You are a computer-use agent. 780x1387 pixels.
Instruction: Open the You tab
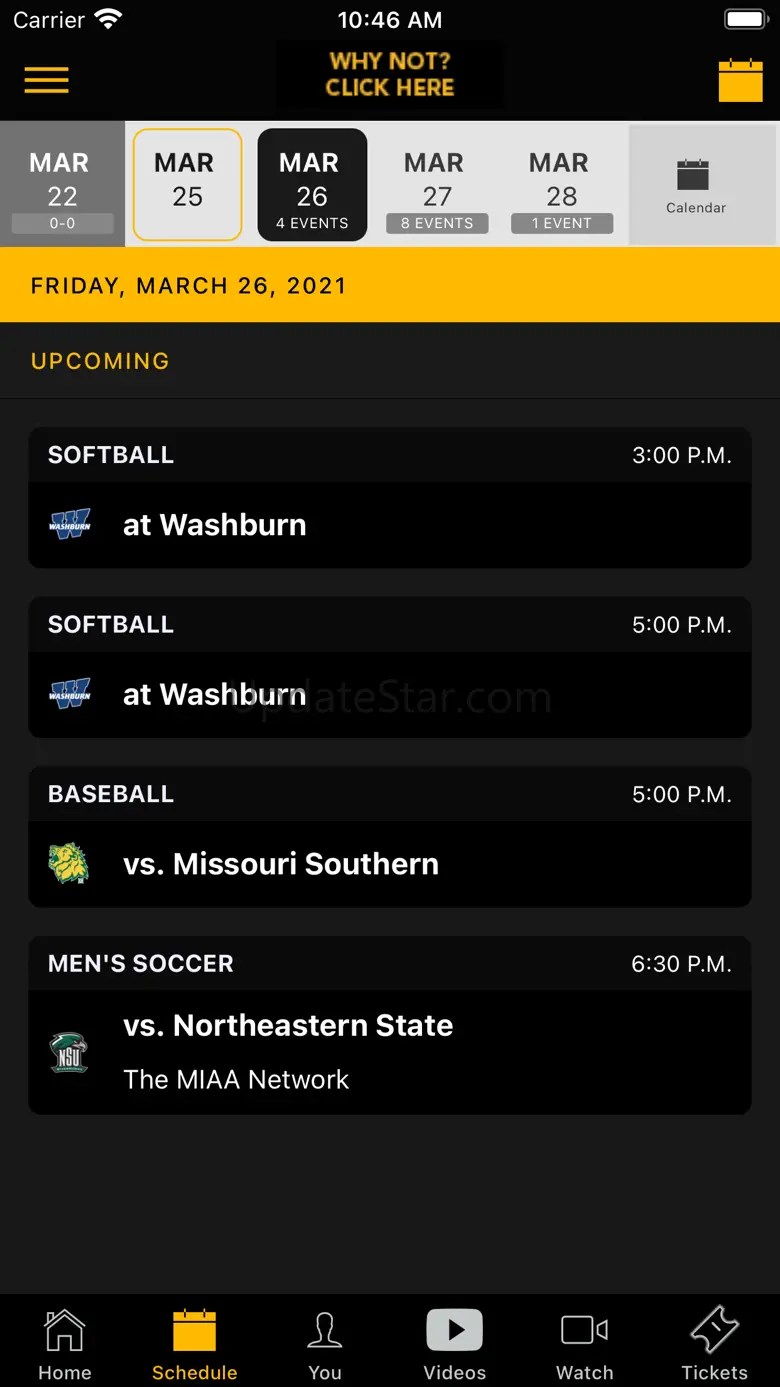pos(325,1345)
